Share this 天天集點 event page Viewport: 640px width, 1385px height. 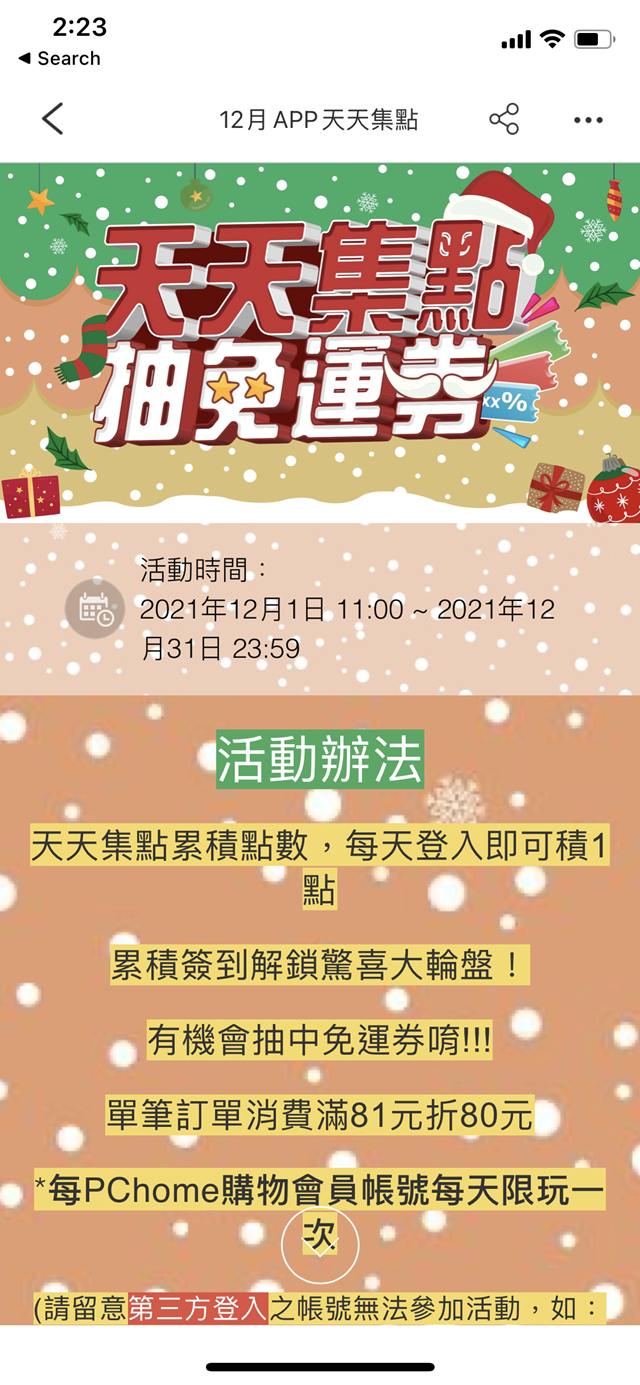coord(504,119)
